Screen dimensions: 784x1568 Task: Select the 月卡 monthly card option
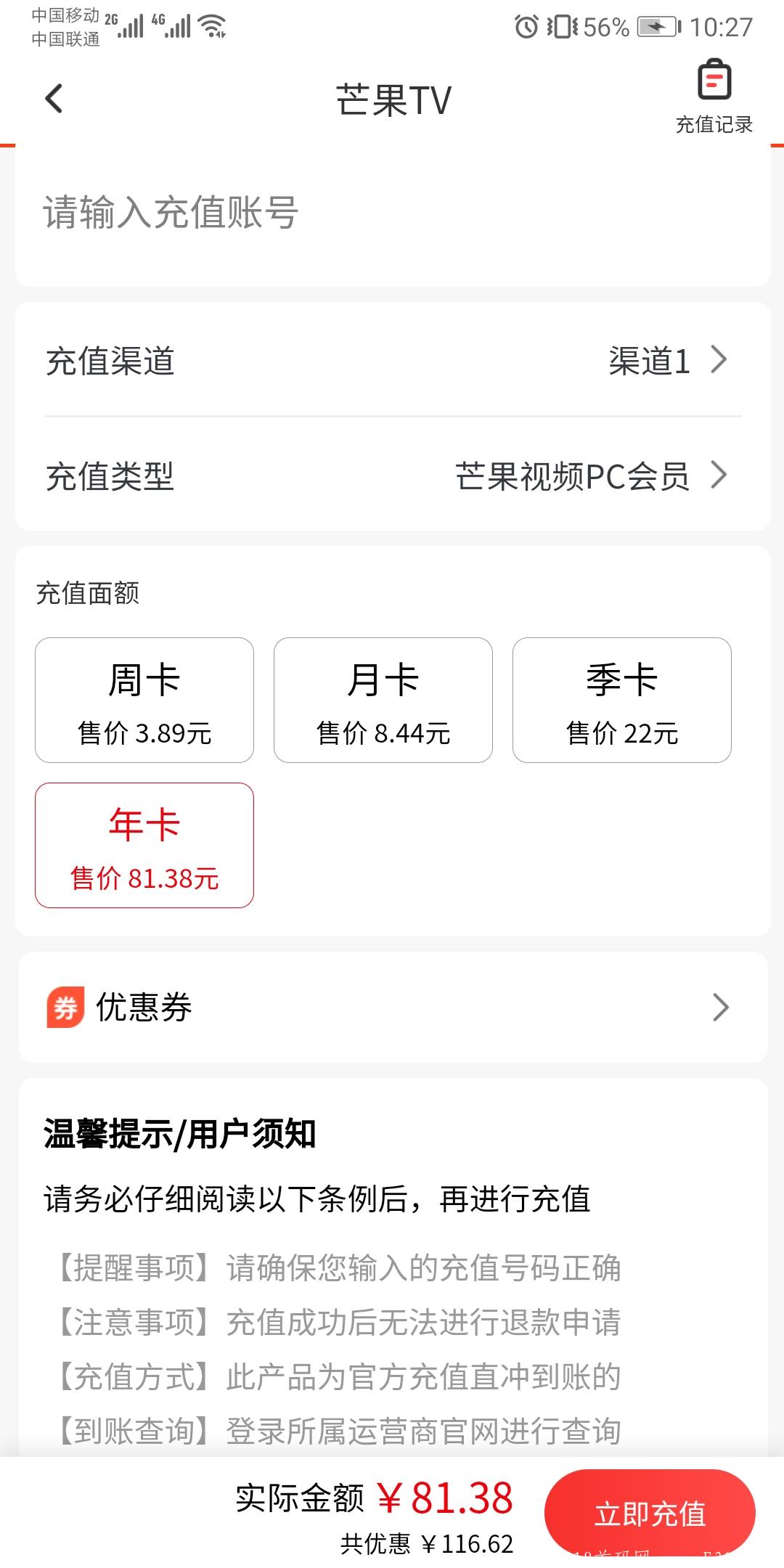tap(383, 699)
